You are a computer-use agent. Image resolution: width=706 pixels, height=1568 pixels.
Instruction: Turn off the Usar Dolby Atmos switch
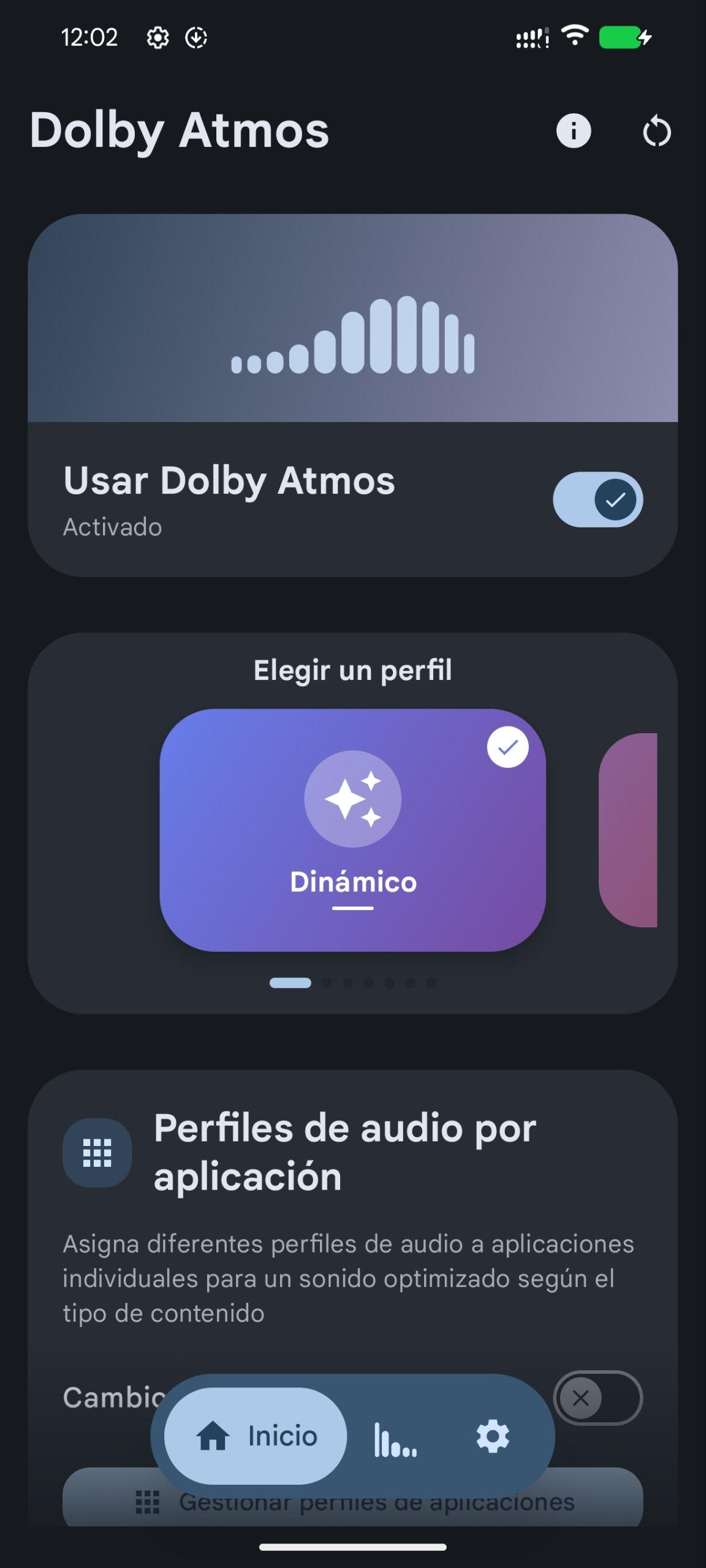pyautogui.click(x=598, y=500)
